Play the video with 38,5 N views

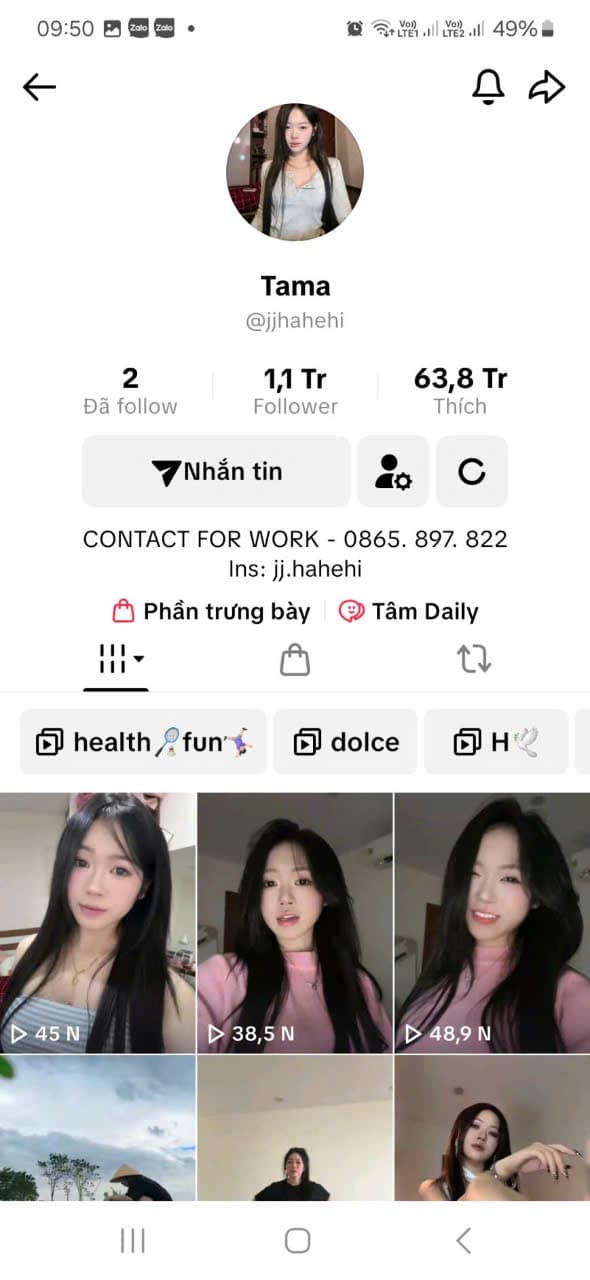pos(295,923)
